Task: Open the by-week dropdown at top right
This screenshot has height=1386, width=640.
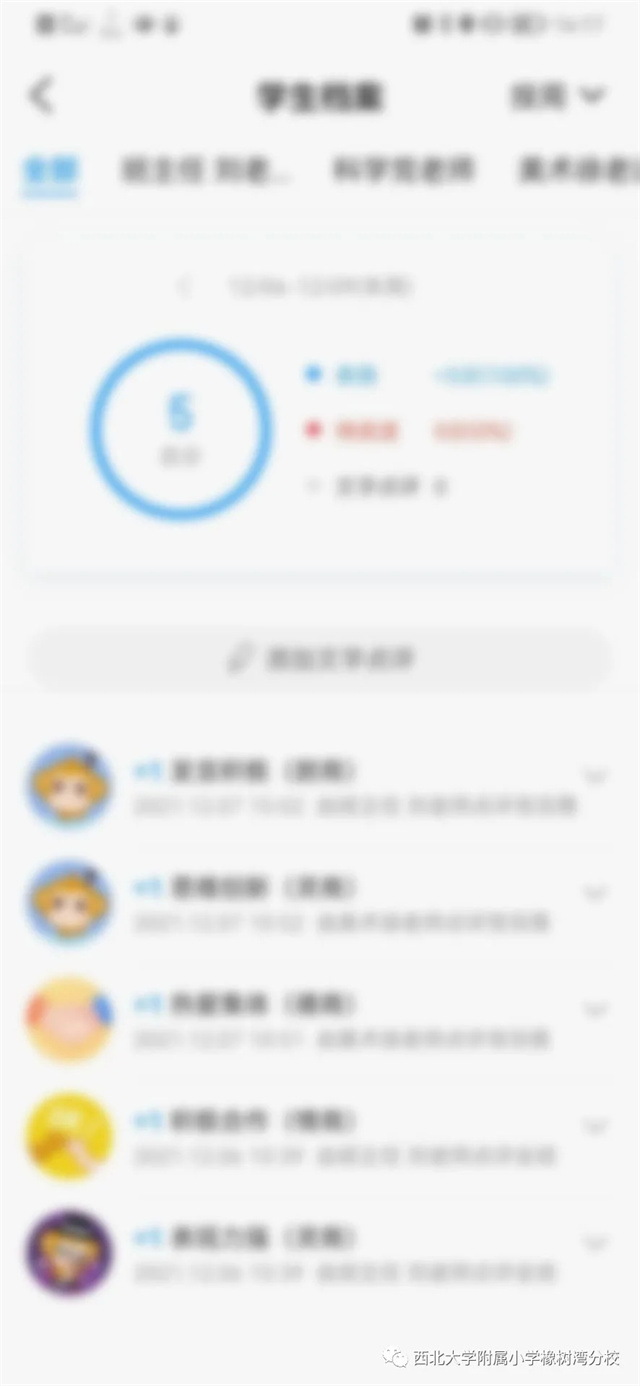Action: point(558,96)
